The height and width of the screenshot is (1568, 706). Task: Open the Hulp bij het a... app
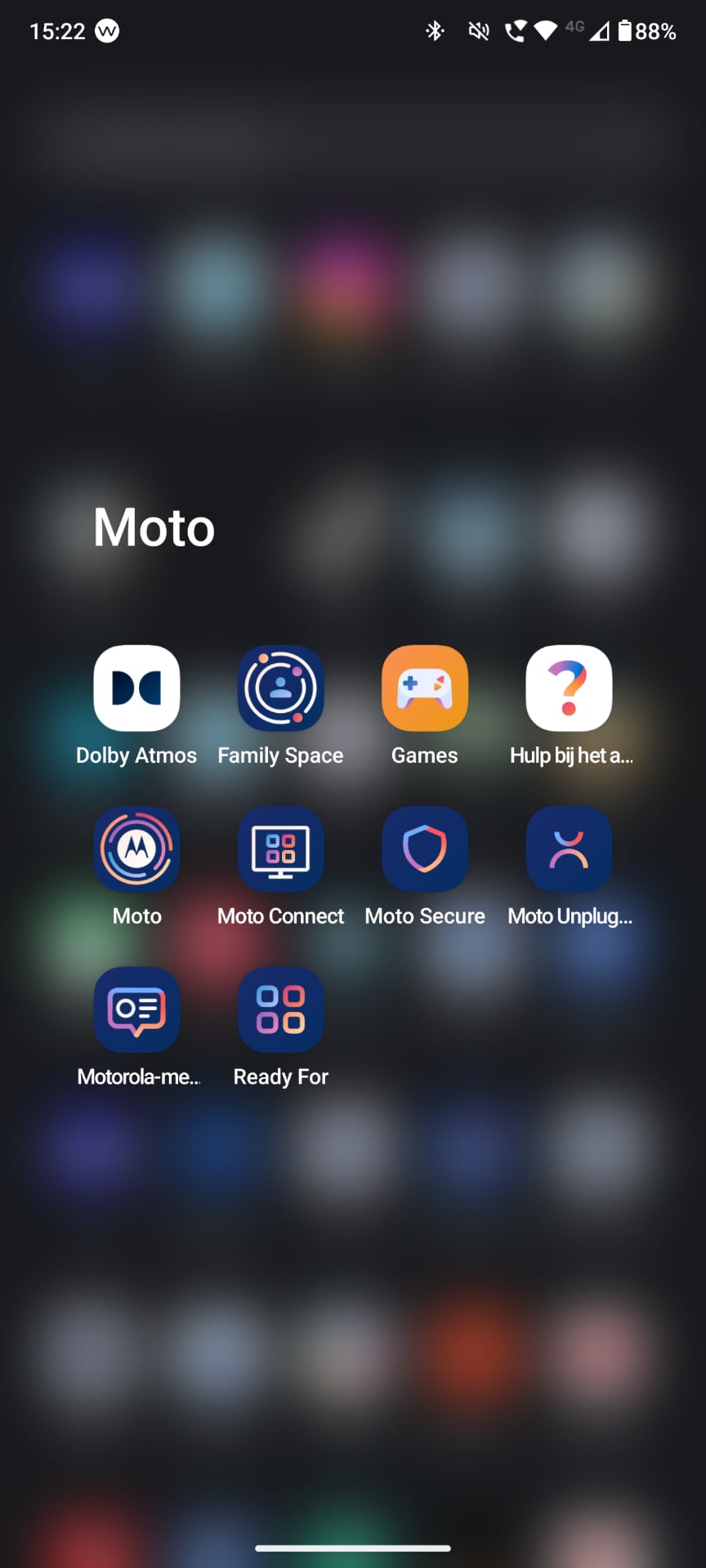[x=569, y=688]
